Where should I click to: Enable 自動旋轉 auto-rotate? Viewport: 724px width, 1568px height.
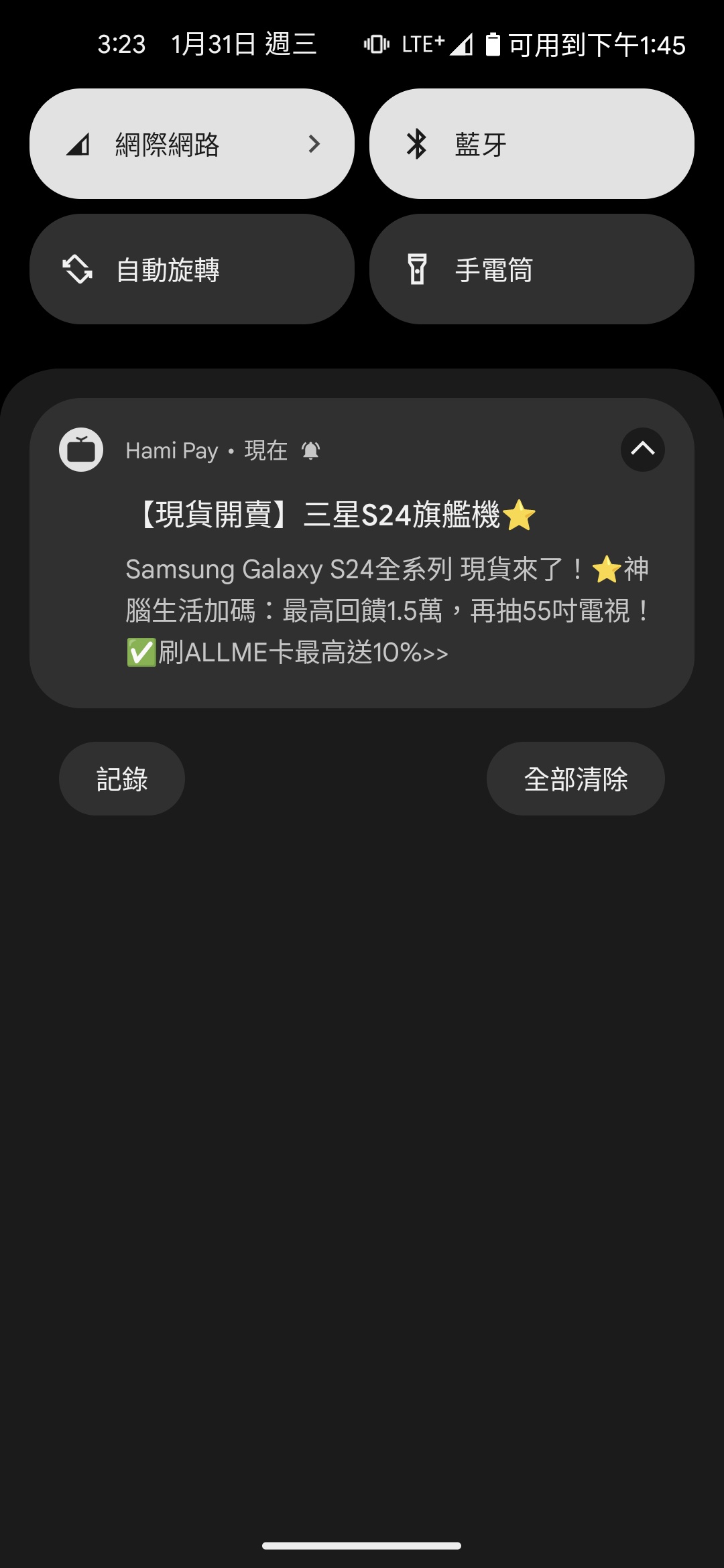[x=192, y=269]
